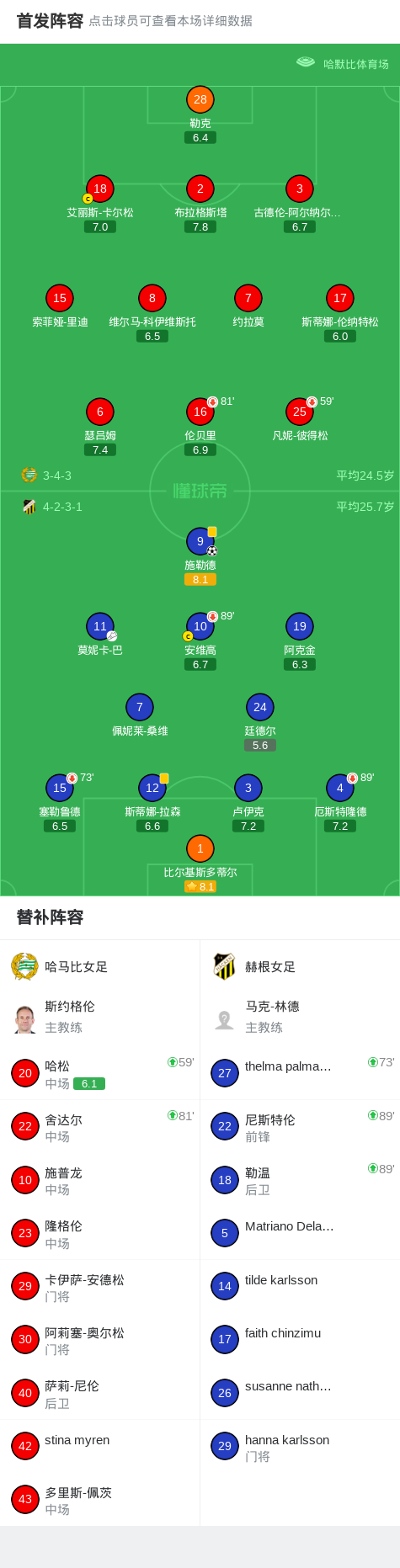Select player 布拉格斯塔 number 2
400x1568 pixels.
coord(200,189)
